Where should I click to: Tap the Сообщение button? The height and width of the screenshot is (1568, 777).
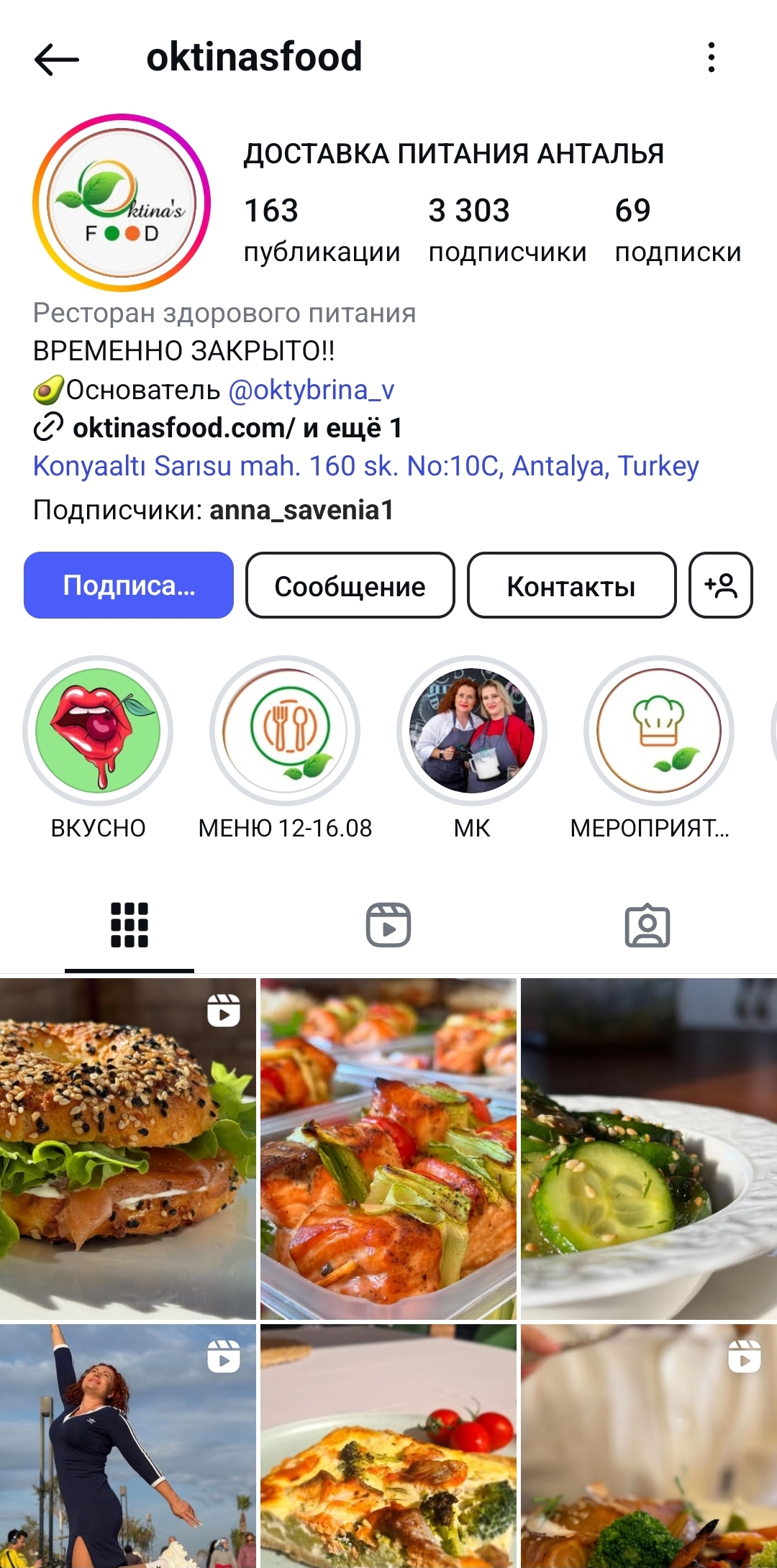(350, 585)
